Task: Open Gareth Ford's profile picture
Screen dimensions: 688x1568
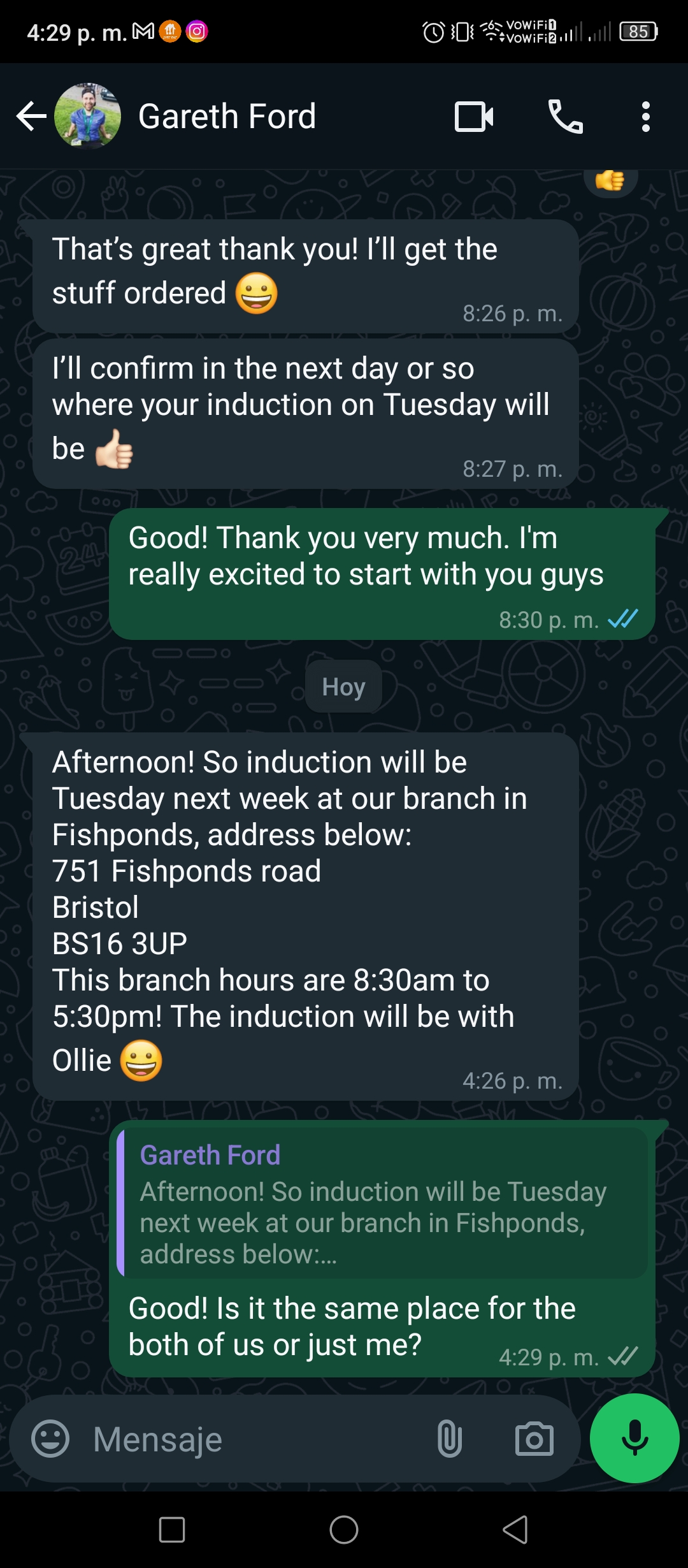Action: [87, 116]
